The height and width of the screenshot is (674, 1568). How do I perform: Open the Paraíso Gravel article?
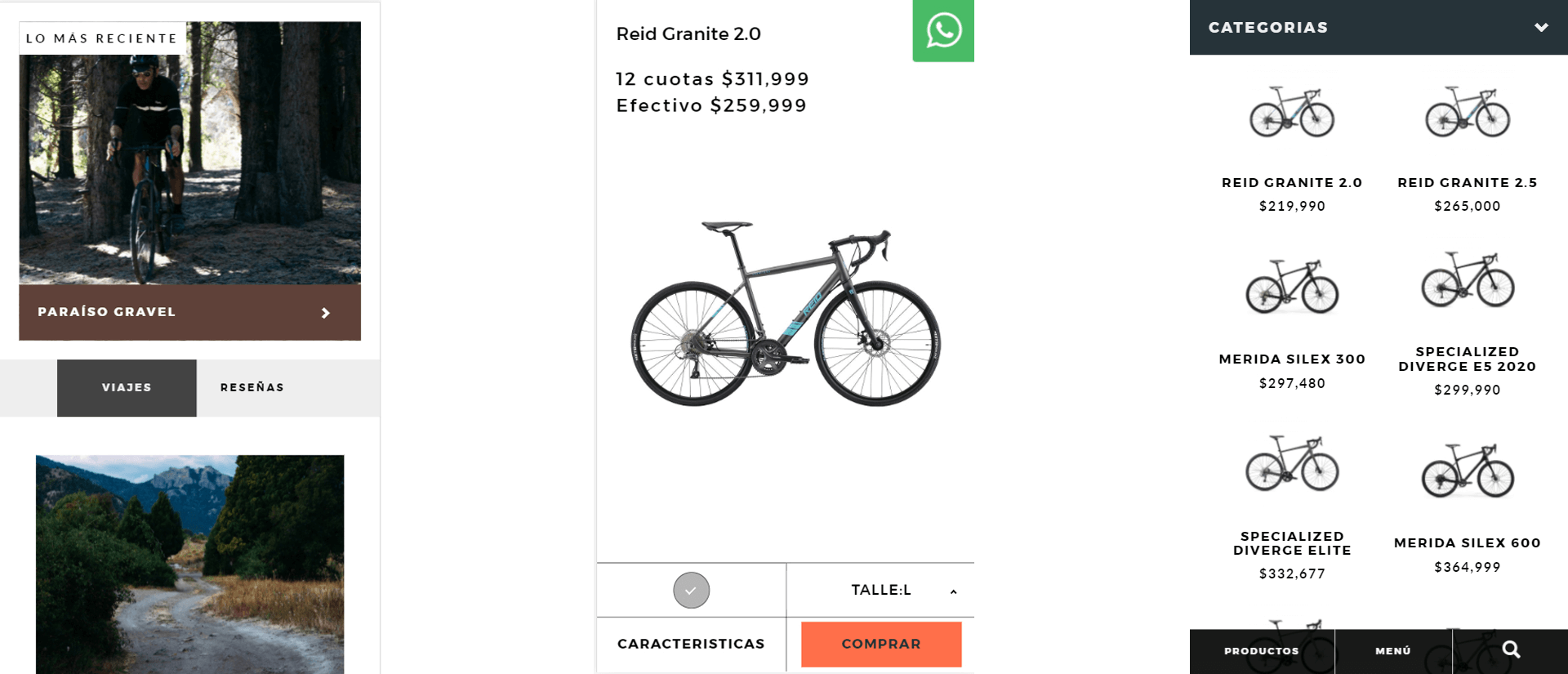pyautogui.click(x=189, y=312)
